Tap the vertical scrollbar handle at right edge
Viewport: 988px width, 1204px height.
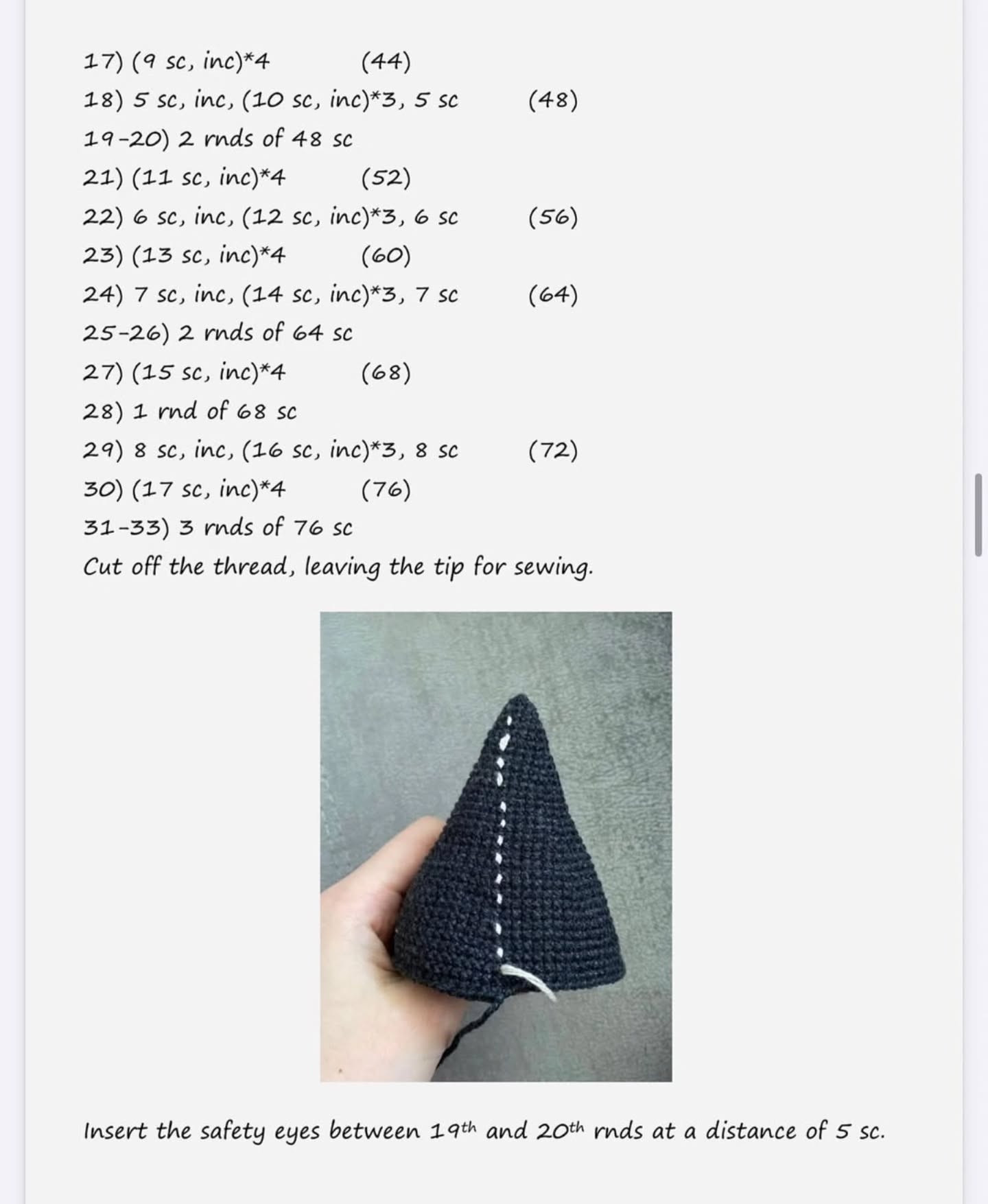click(x=978, y=515)
